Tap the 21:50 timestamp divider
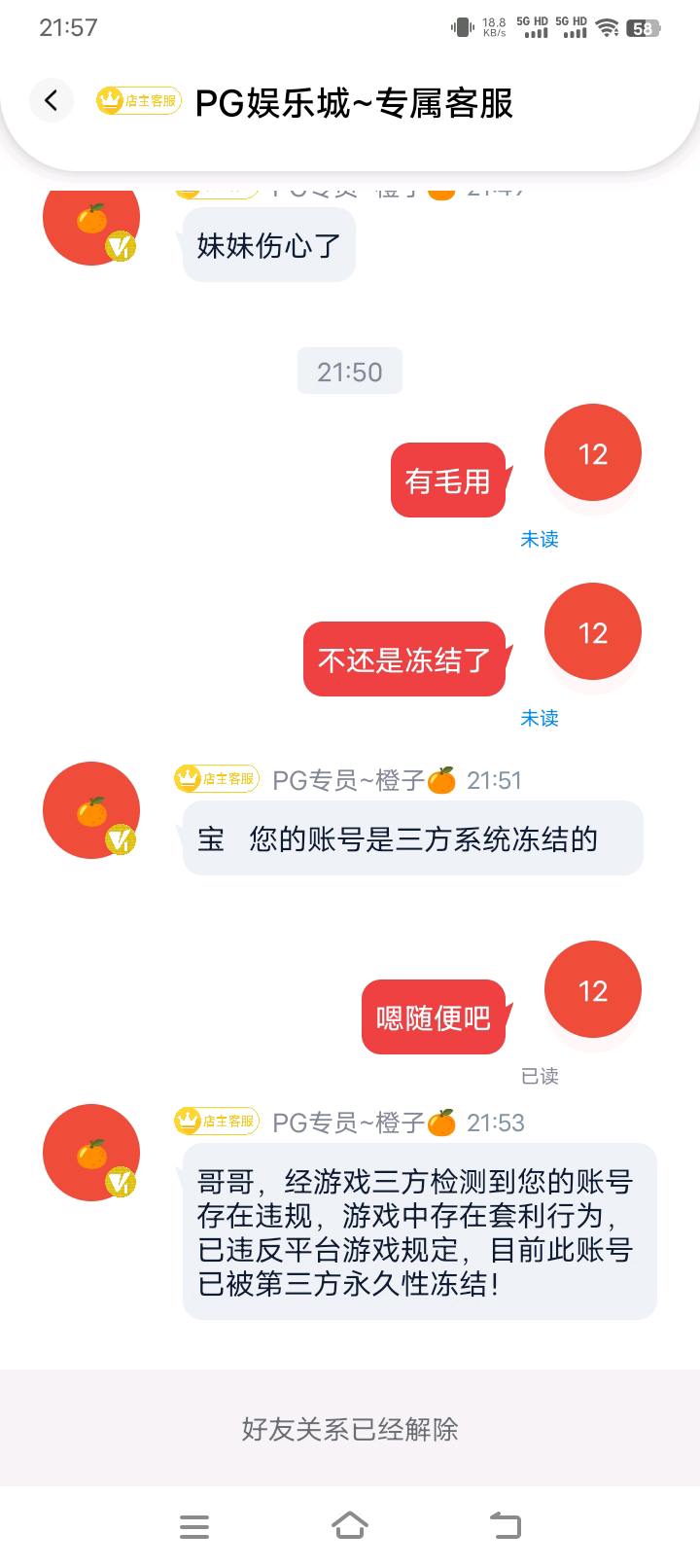 click(350, 371)
